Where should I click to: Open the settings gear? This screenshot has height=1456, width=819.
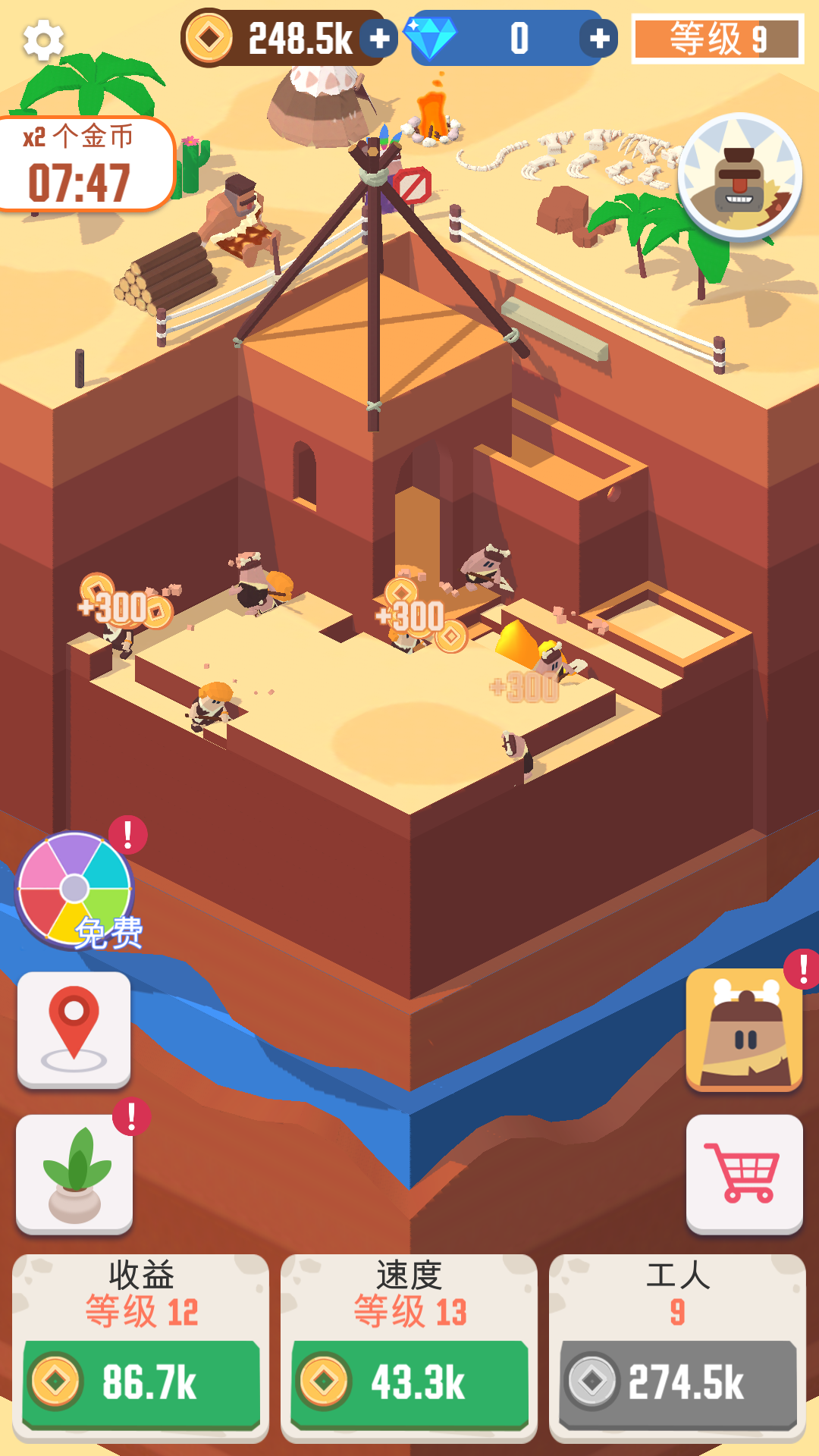[43, 40]
